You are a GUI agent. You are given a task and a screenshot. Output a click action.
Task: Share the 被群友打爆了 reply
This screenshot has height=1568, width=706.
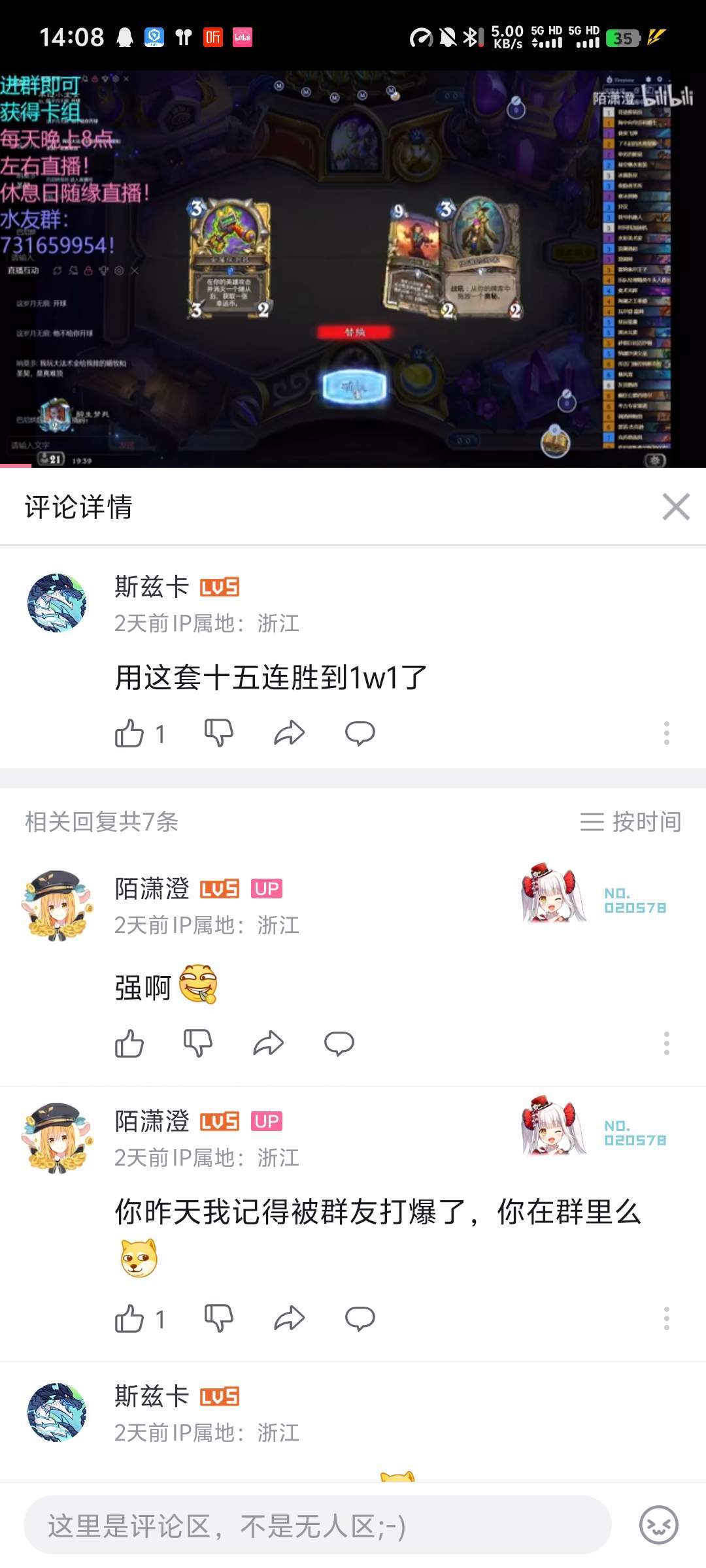point(289,1318)
